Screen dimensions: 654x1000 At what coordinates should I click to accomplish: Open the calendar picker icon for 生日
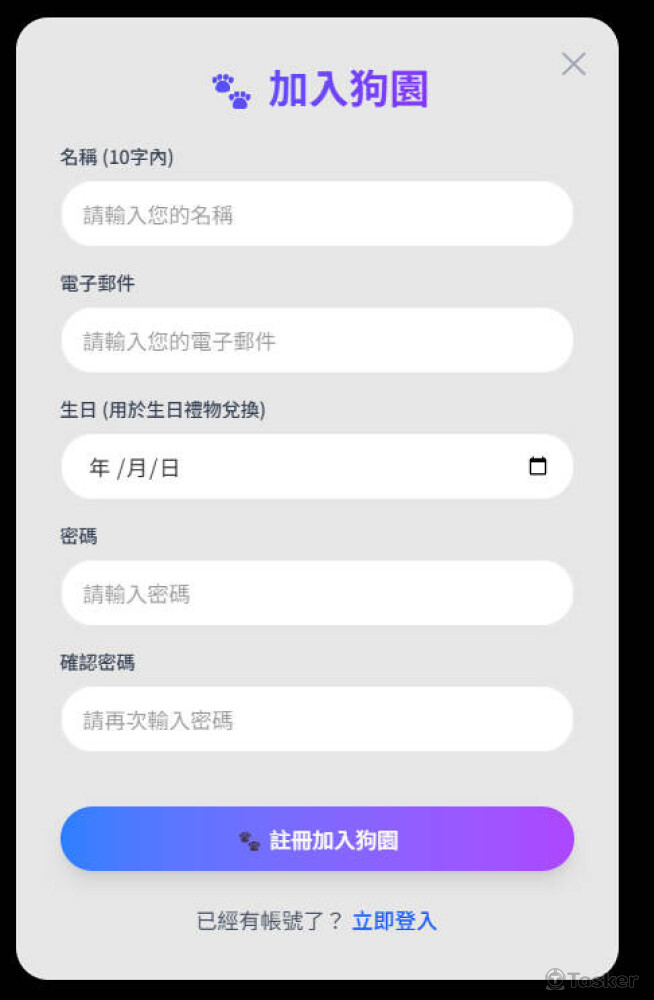(538, 467)
